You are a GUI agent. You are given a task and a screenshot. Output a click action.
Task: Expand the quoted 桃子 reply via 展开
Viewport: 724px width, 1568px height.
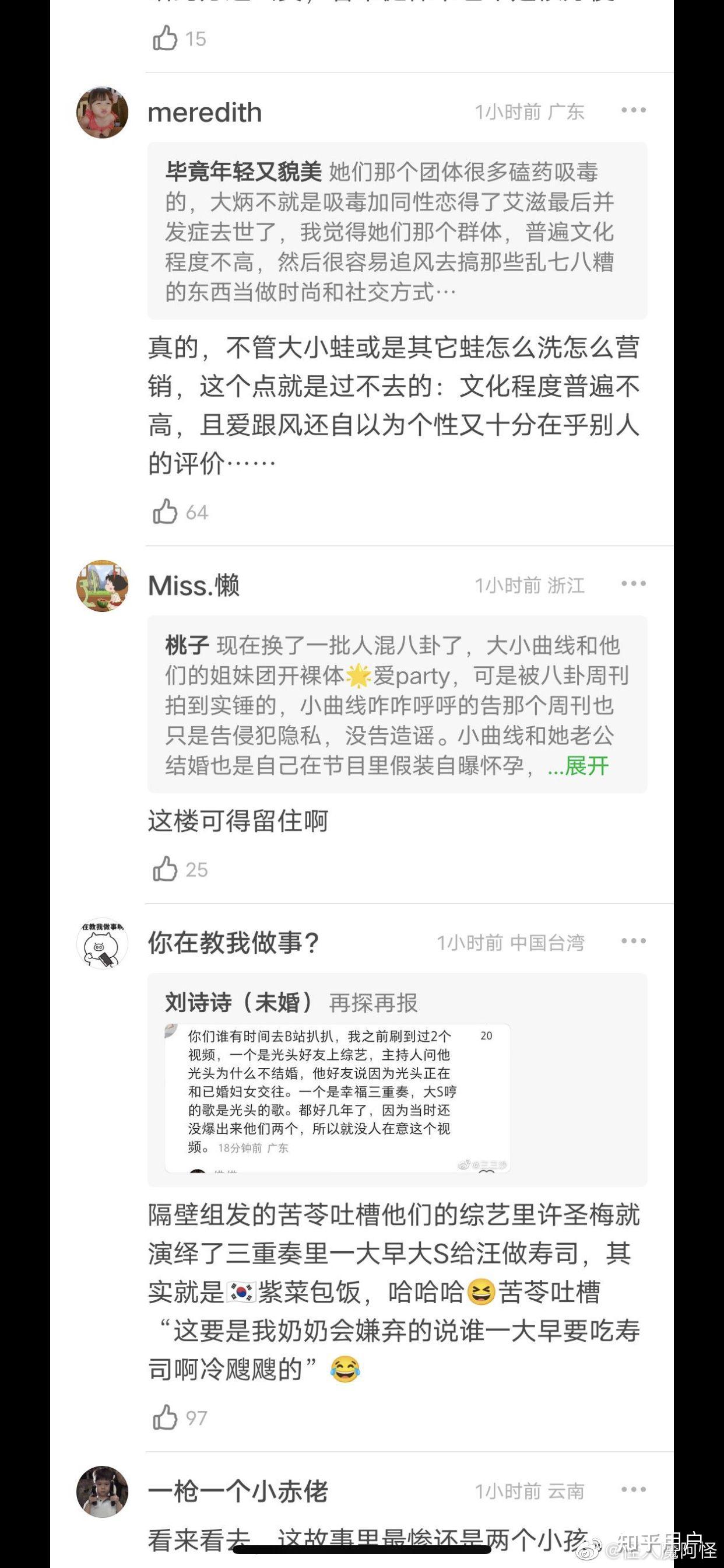[579, 766]
